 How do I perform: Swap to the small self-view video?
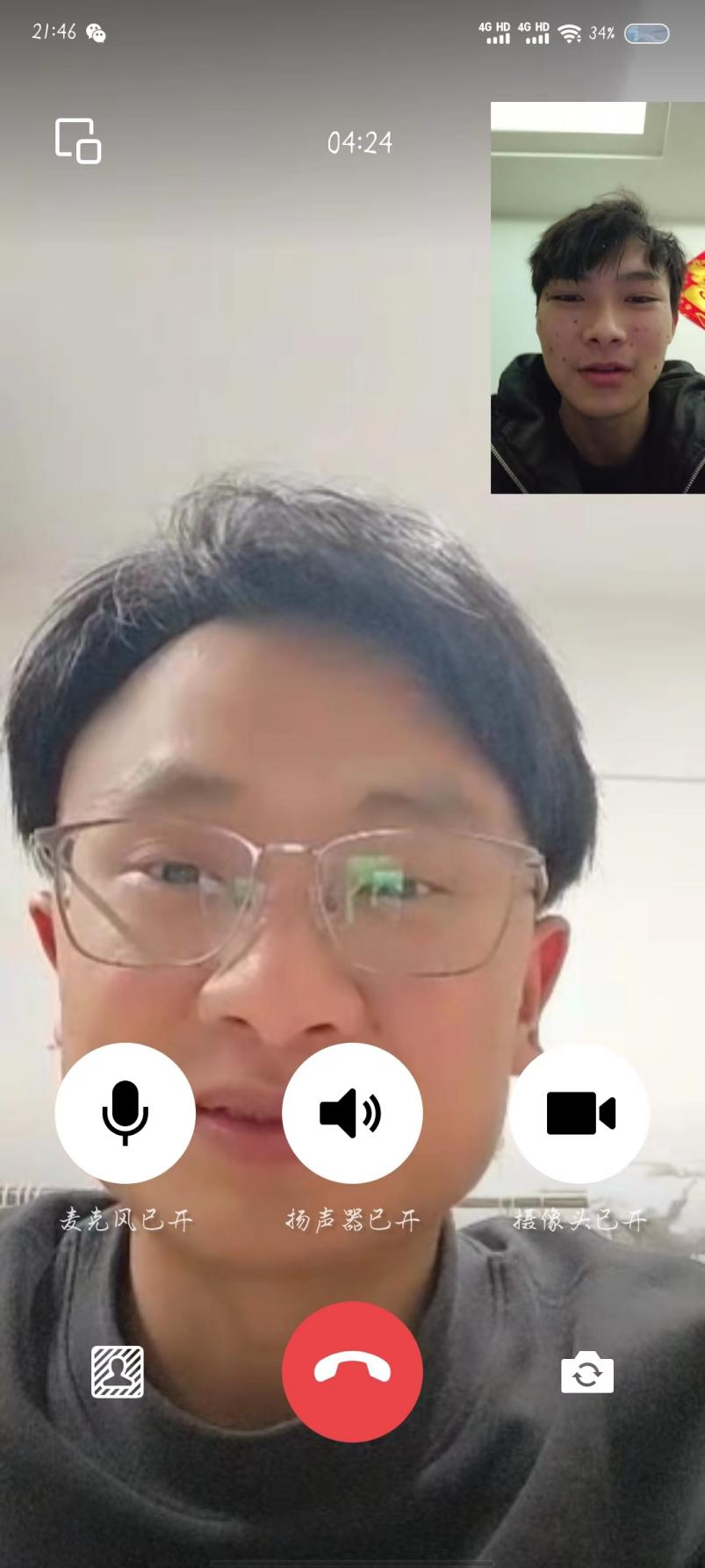pos(597,298)
